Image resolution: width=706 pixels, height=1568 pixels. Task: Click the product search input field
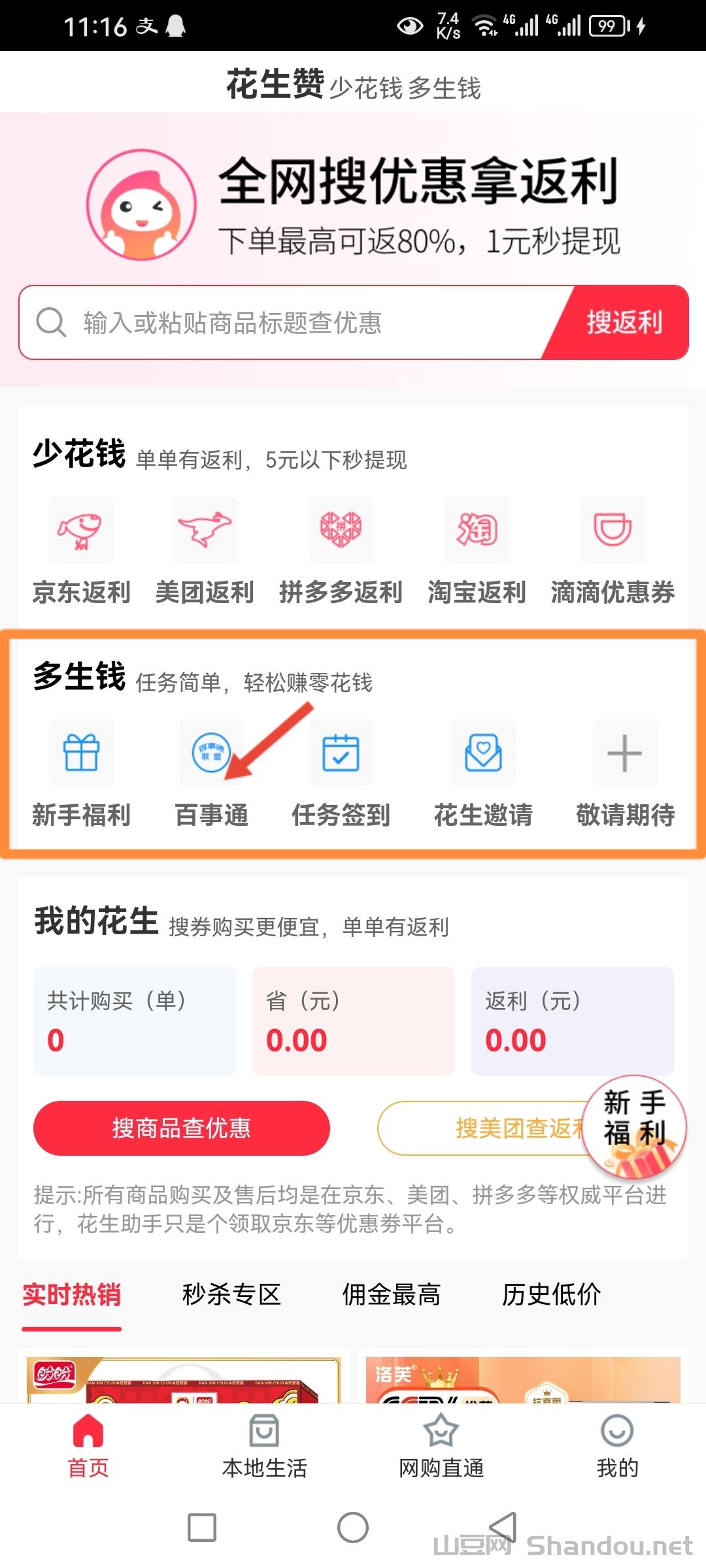click(261, 321)
